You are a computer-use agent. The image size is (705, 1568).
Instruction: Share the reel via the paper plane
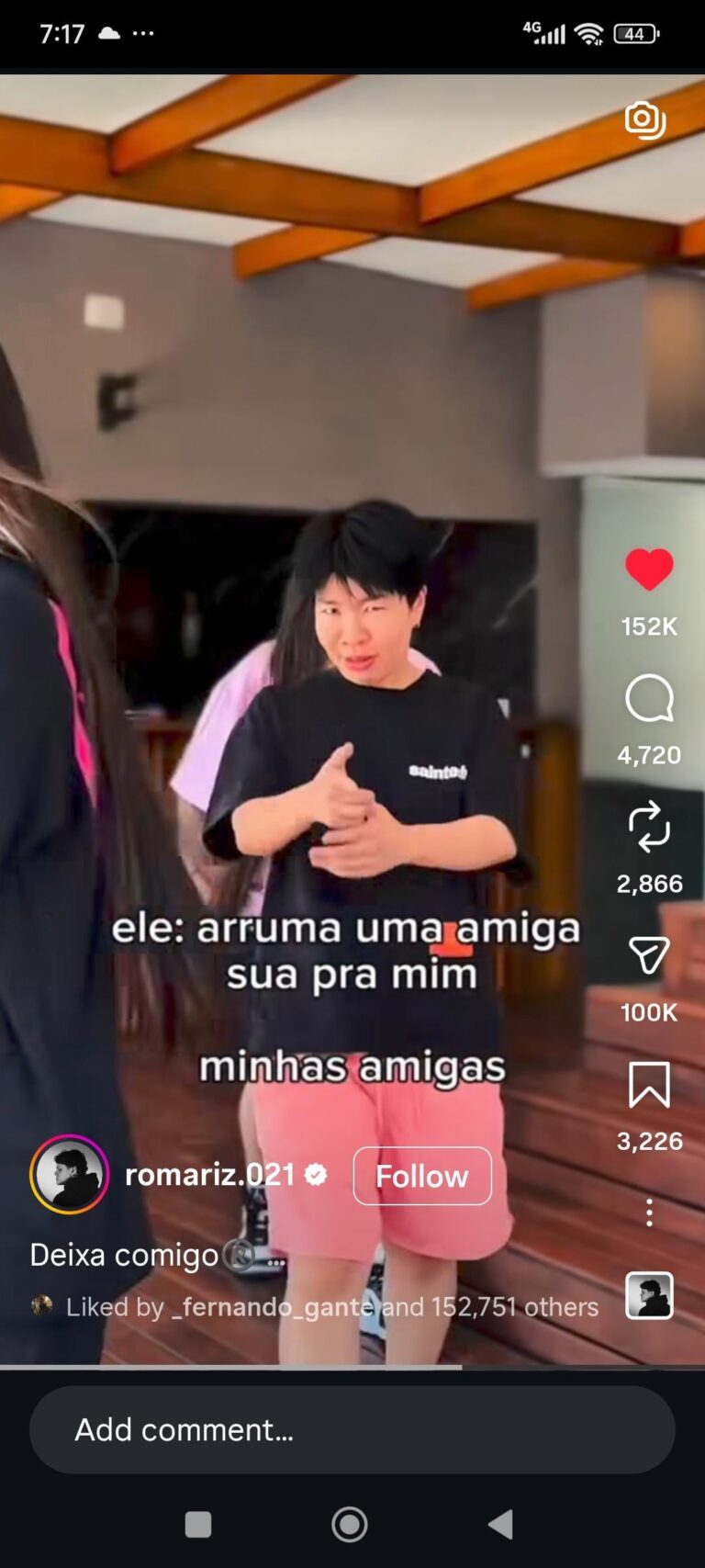(649, 955)
